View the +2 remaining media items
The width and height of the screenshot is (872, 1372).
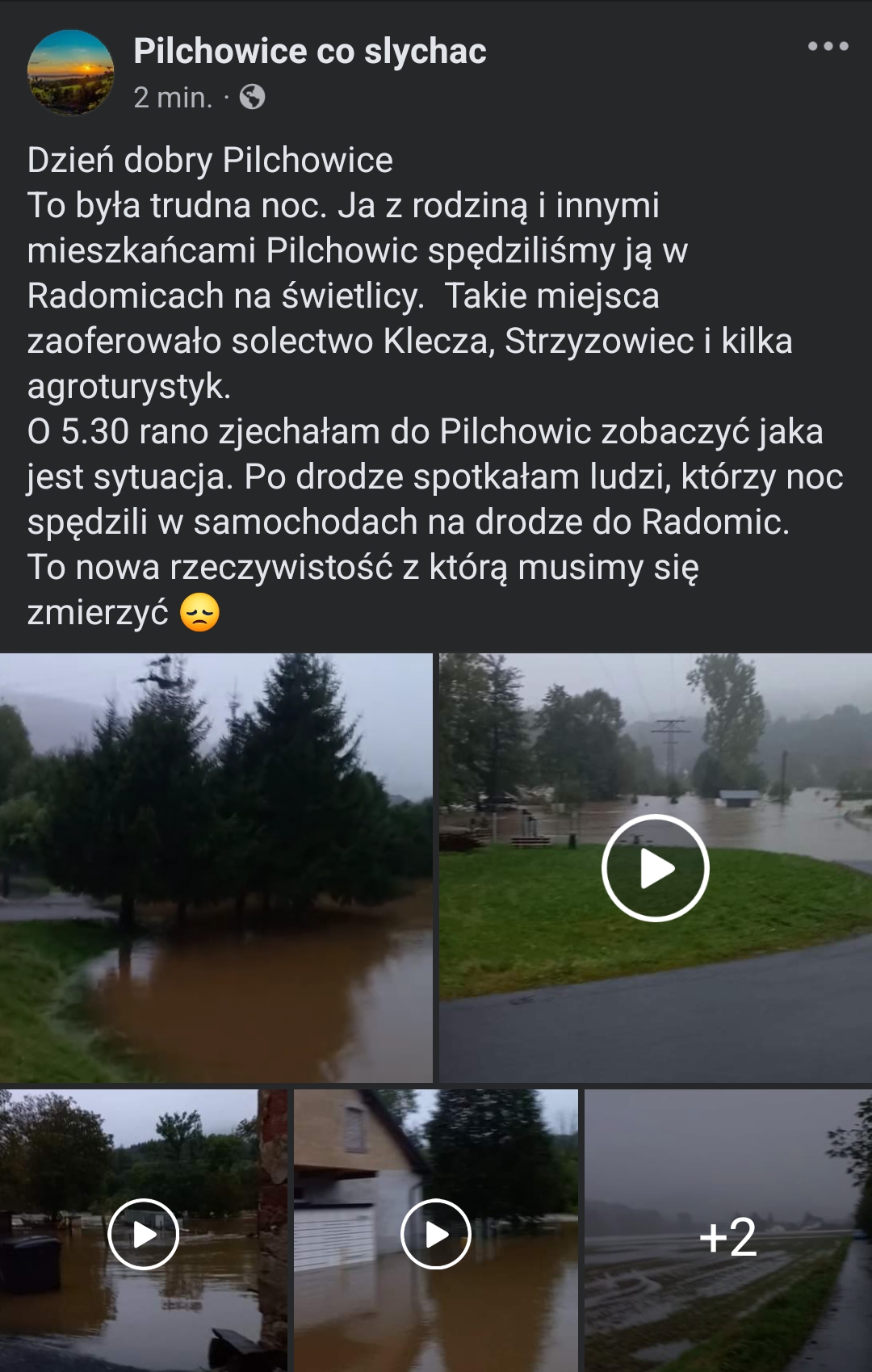click(728, 1234)
